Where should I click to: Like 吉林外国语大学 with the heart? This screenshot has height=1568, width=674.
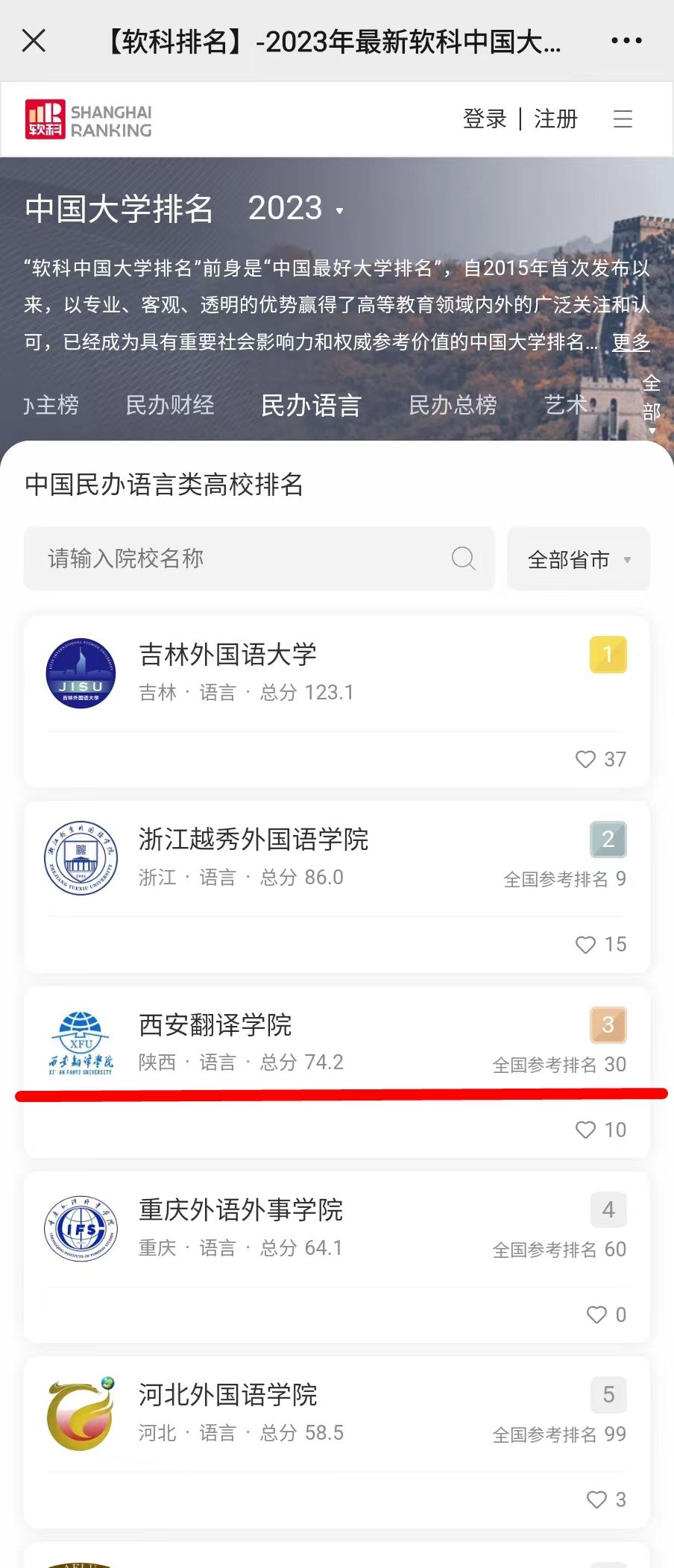click(x=586, y=759)
